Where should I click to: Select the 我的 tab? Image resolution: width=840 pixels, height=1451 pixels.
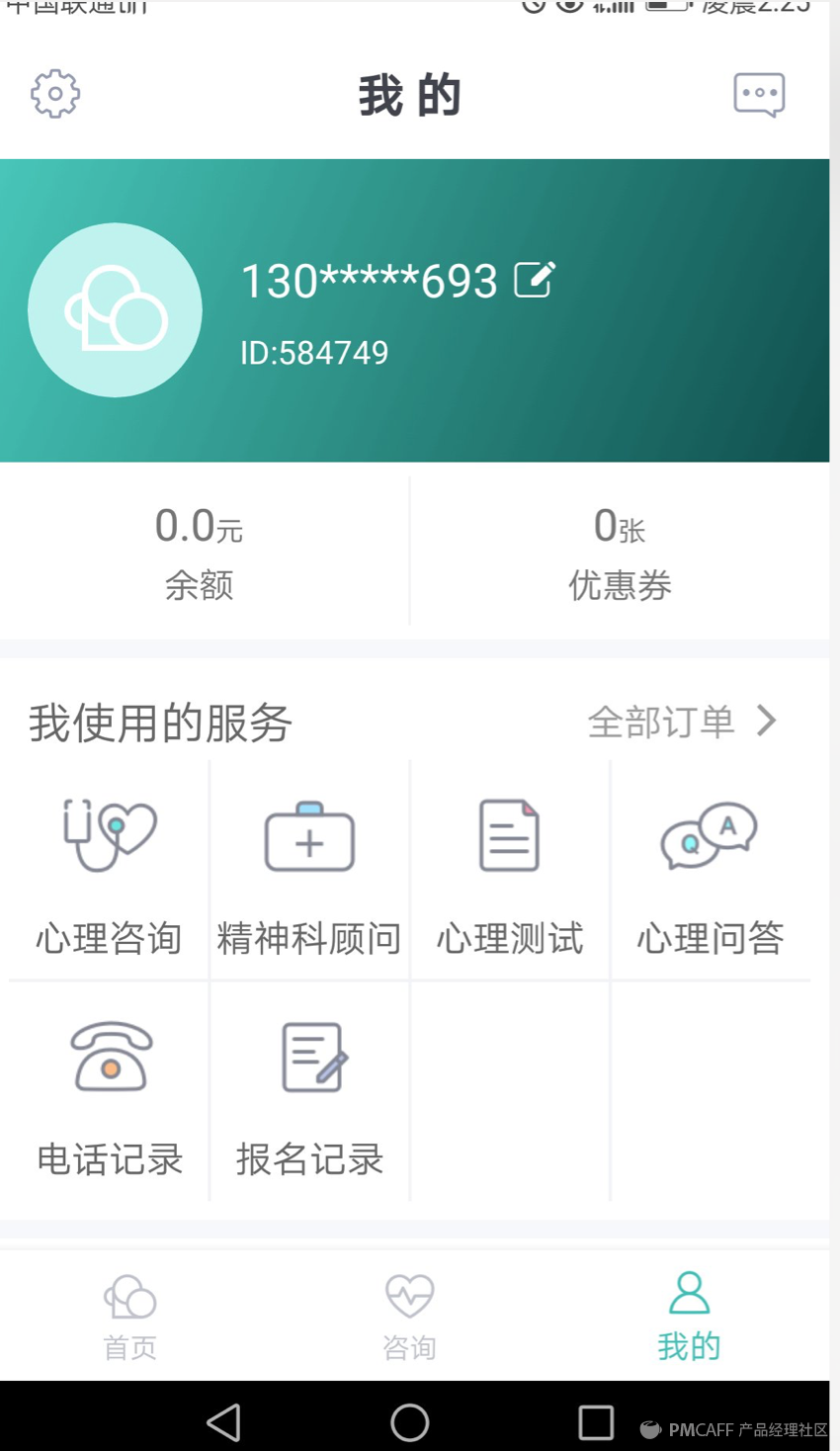(689, 1317)
